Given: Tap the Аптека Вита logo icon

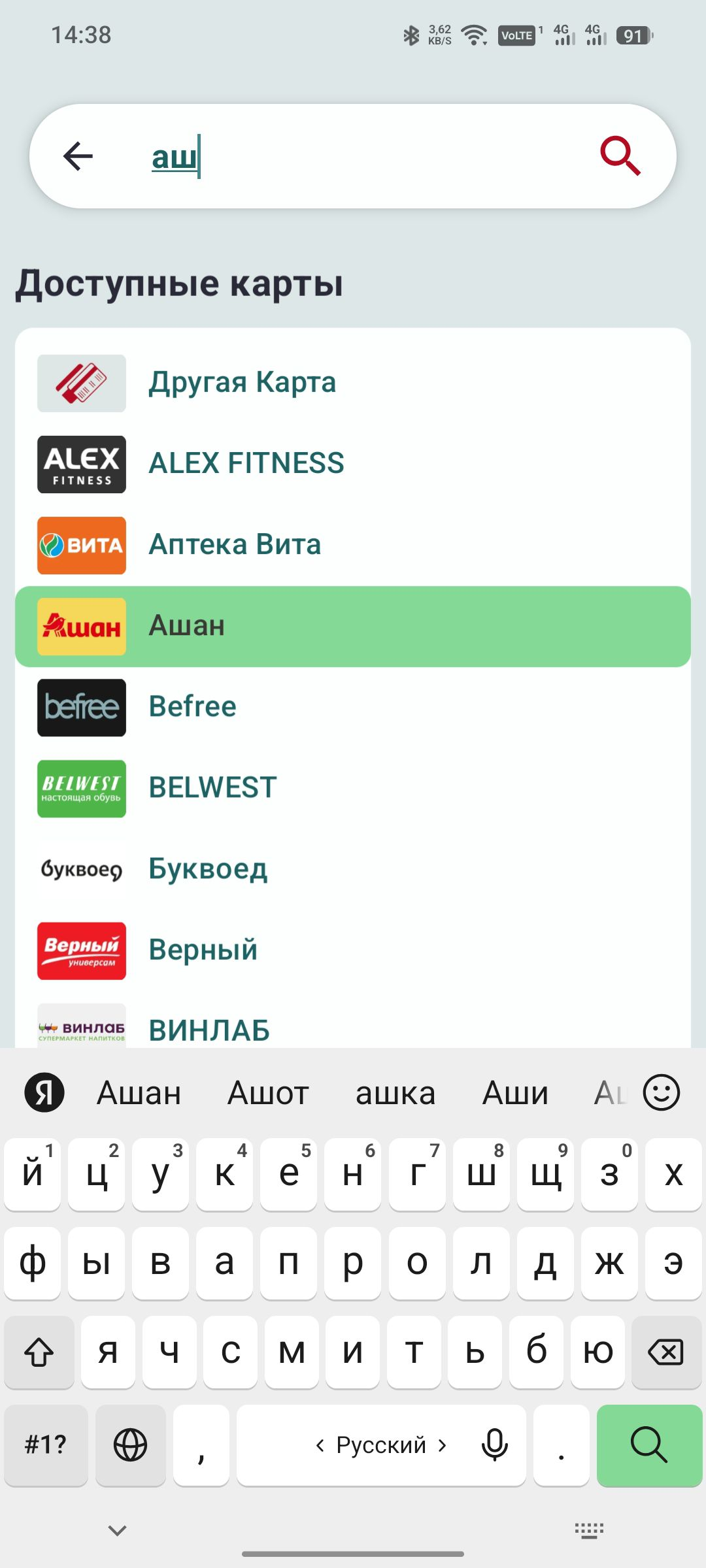Looking at the screenshot, I should click(80, 544).
